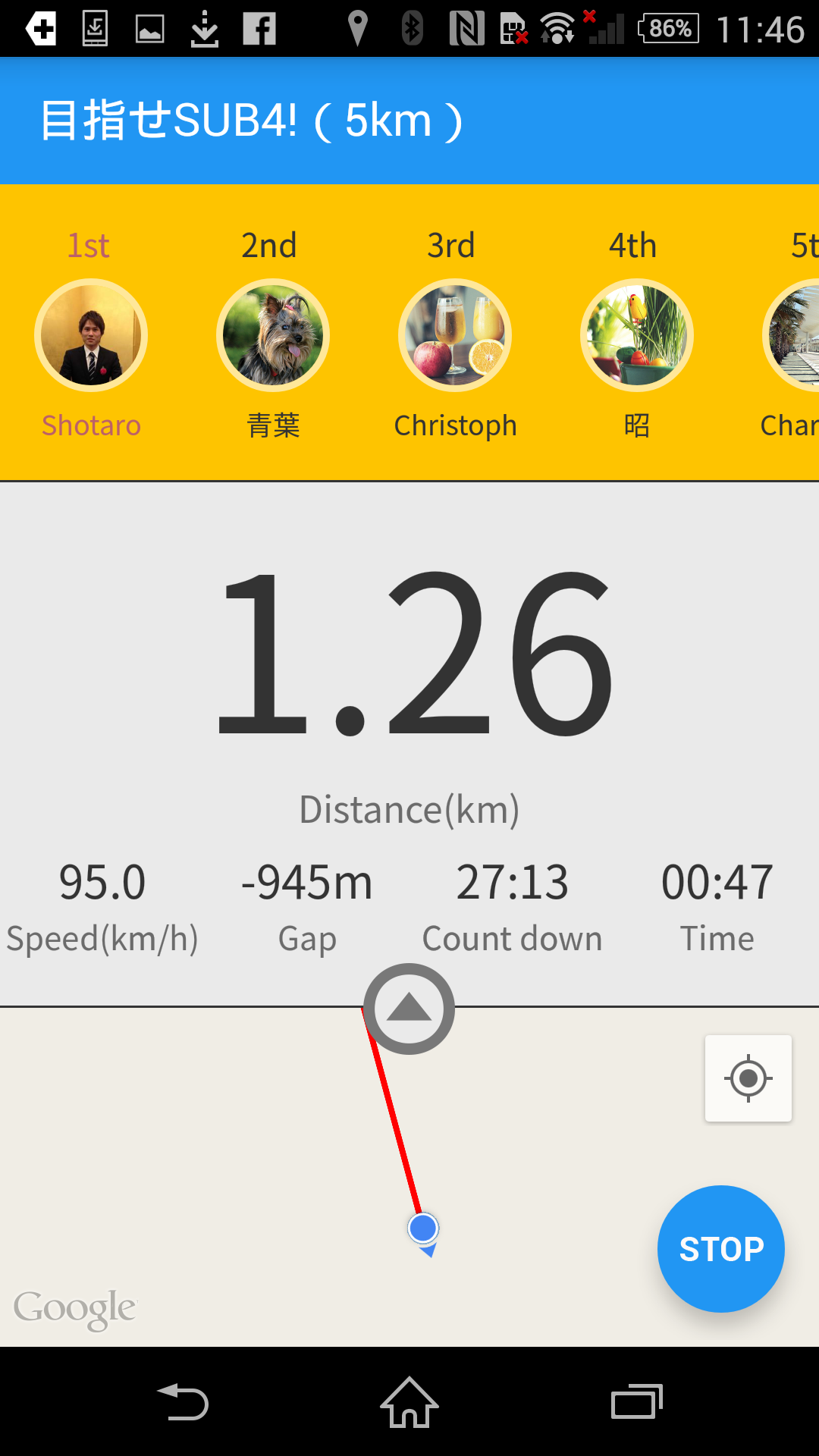Go back with system back button
The width and height of the screenshot is (819, 1456).
point(182,1401)
